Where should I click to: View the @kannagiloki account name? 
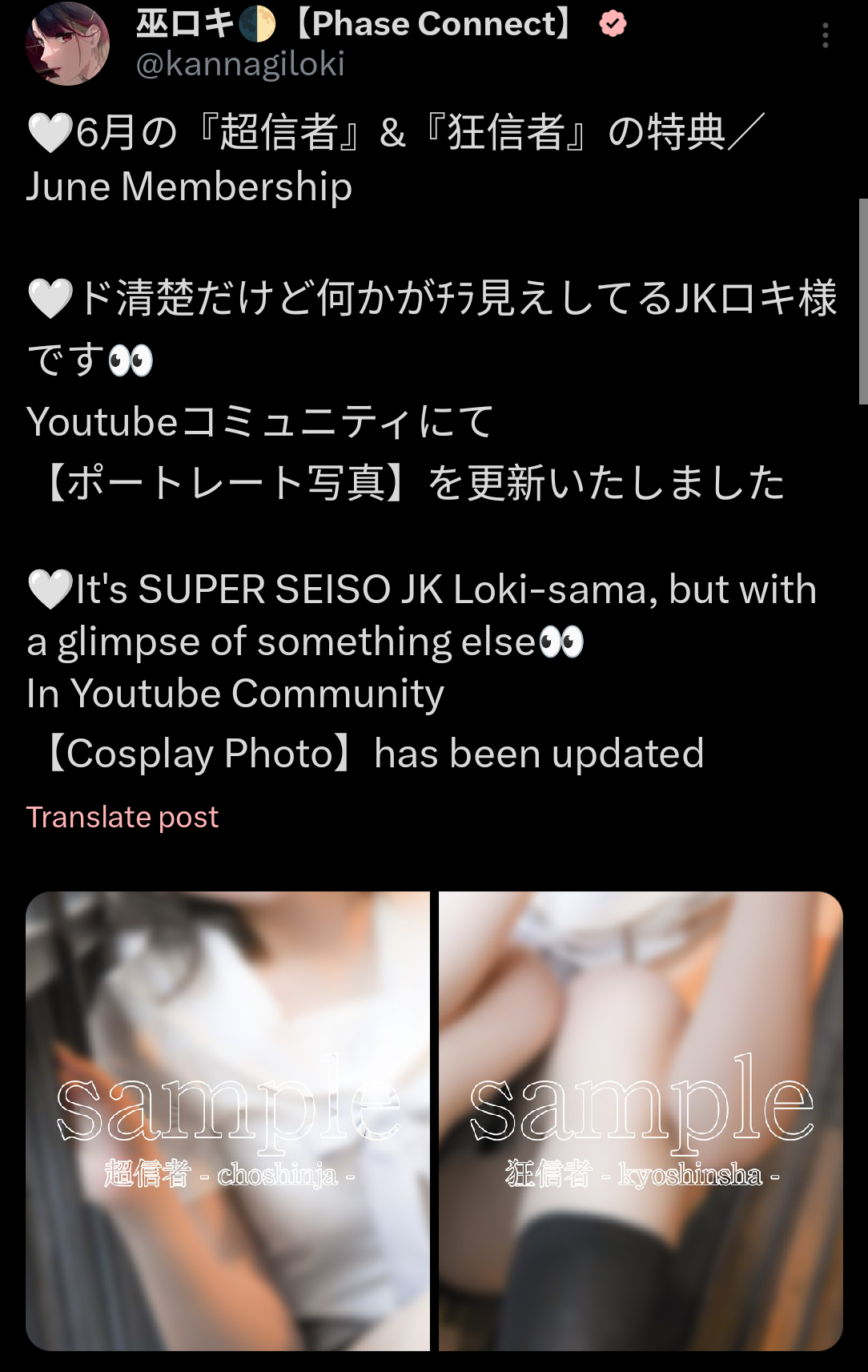[240, 64]
